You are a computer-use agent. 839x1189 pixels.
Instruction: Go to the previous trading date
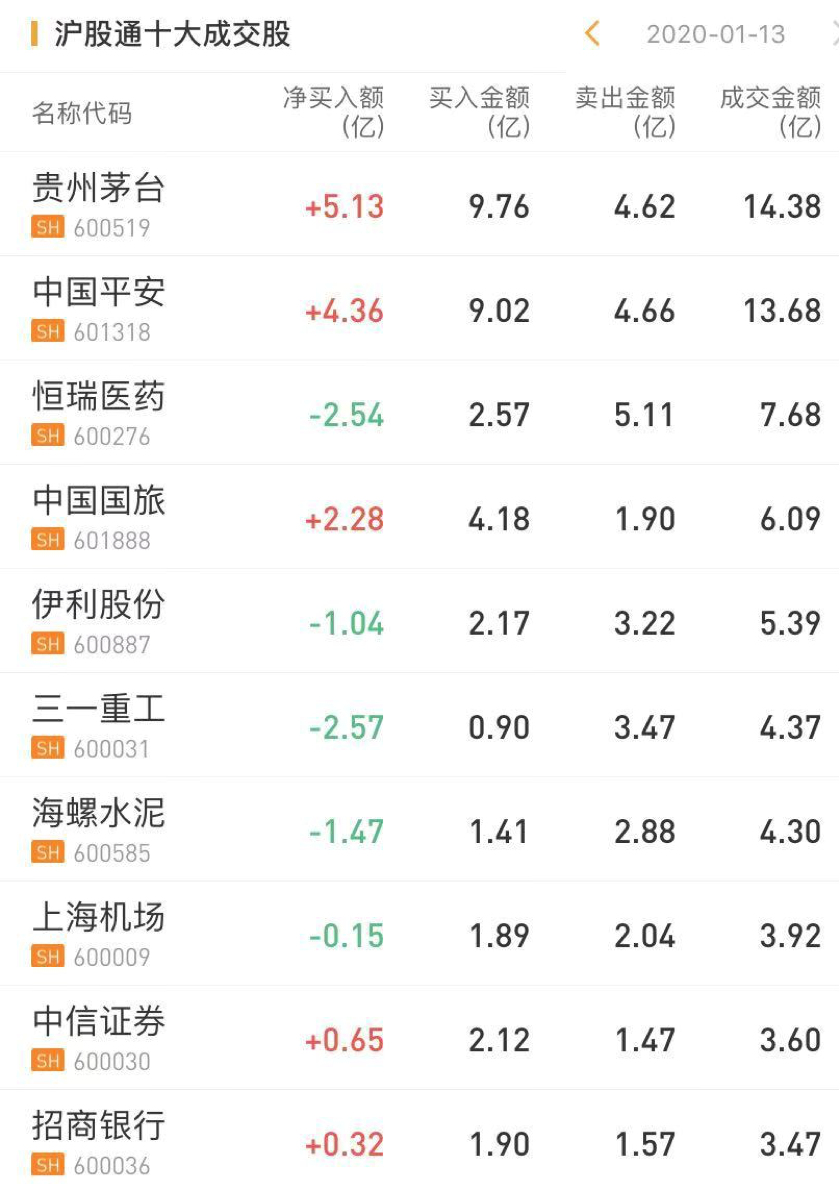pos(592,35)
